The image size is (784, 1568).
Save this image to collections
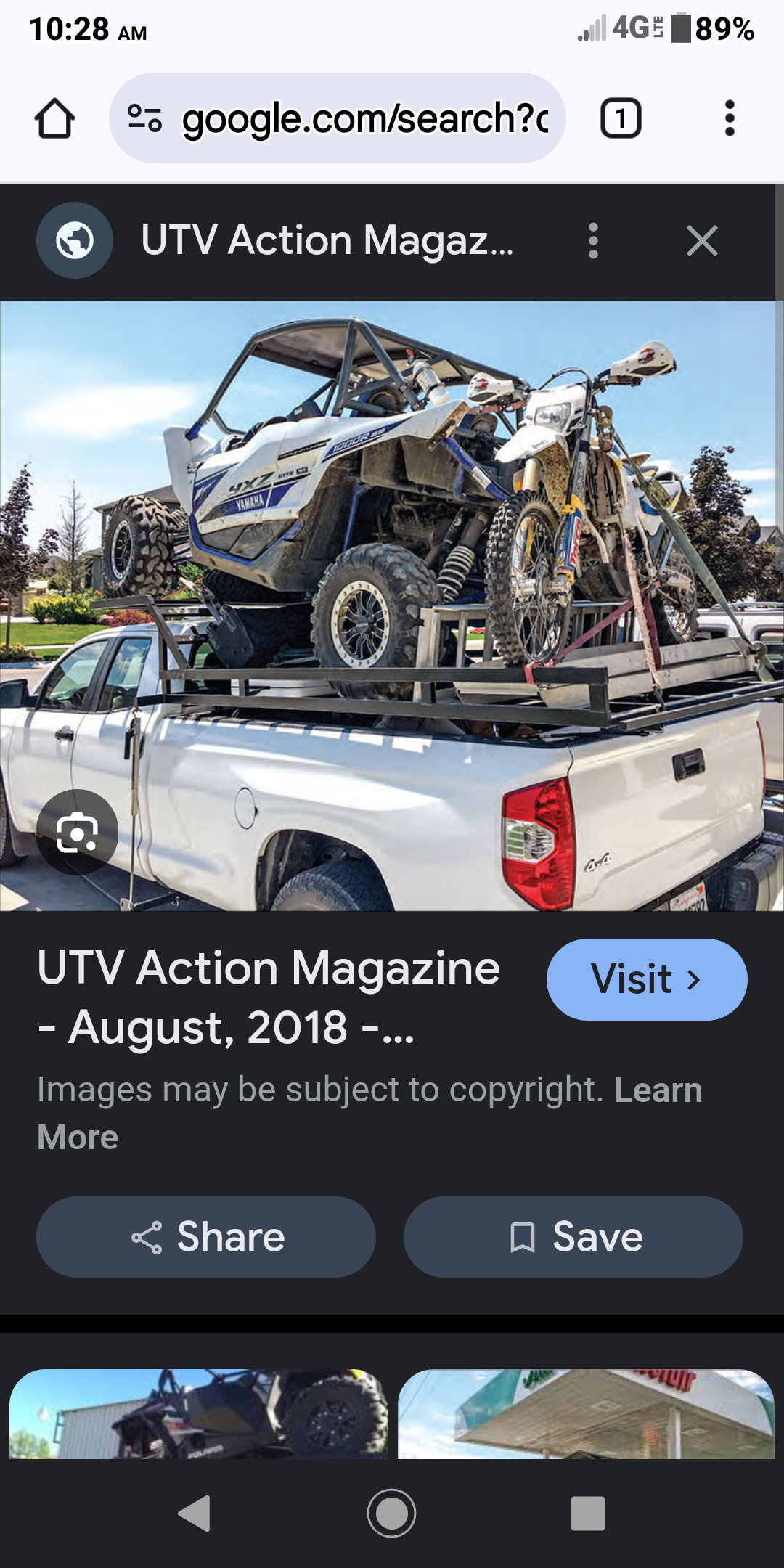pyautogui.click(x=573, y=1237)
